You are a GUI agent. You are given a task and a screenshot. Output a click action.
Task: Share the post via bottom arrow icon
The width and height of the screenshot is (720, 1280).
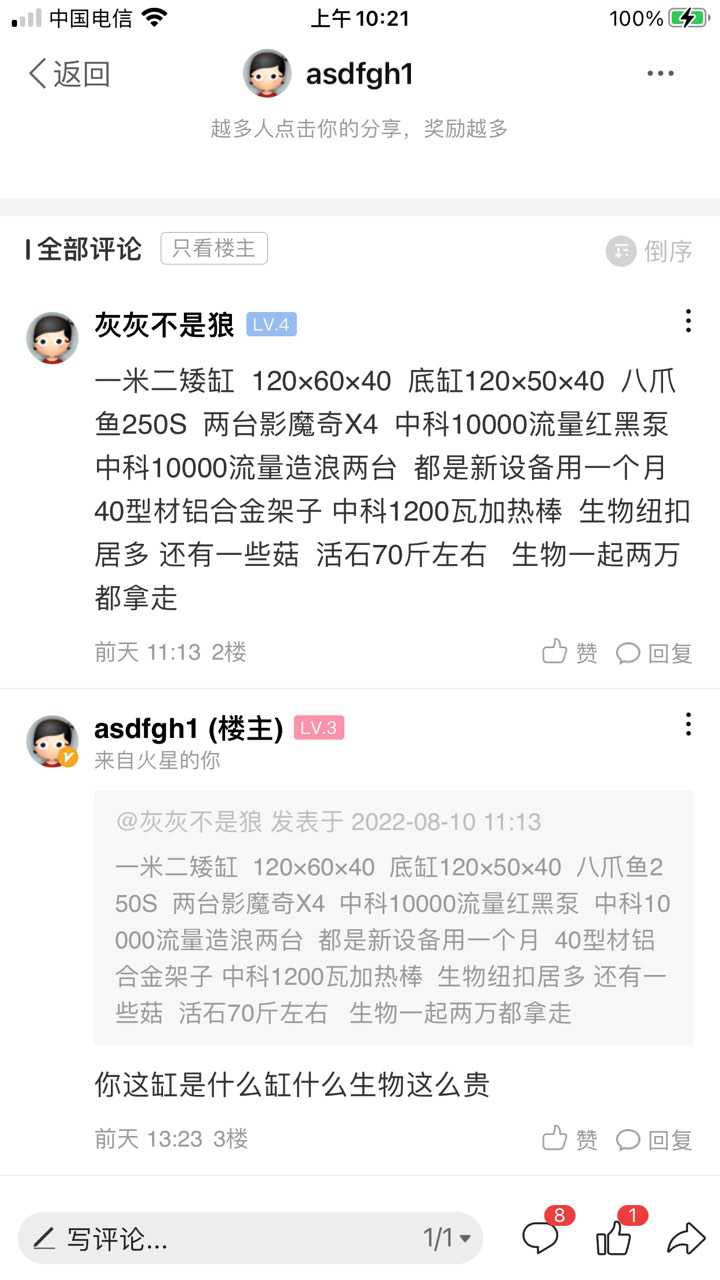pyautogui.click(x=686, y=1239)
